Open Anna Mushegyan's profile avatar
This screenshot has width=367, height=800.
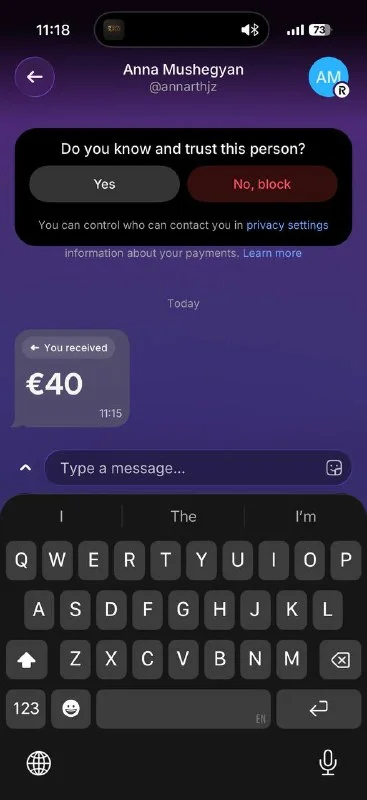(329, 77)
